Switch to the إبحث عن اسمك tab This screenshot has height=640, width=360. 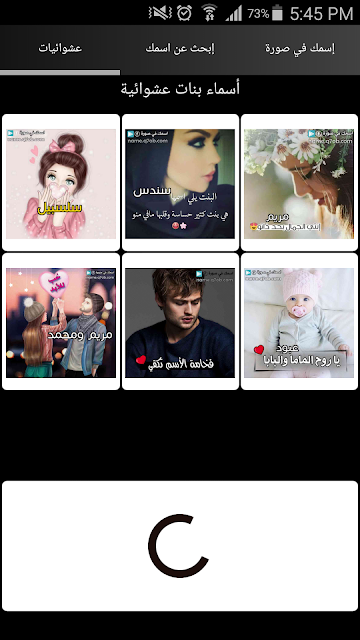tap(180, 48)
